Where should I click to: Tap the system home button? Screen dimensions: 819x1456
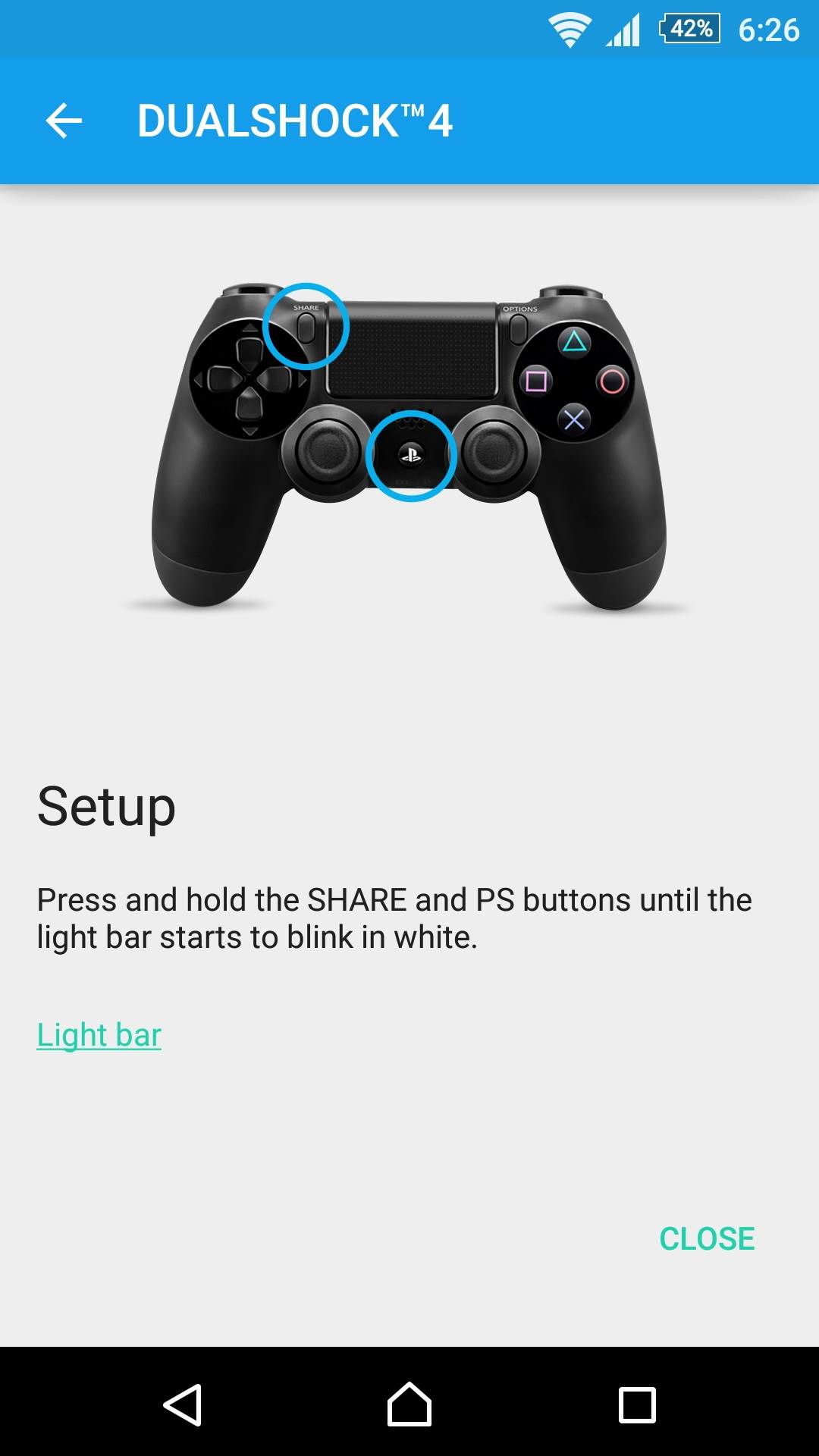(x=409, y=1404)
